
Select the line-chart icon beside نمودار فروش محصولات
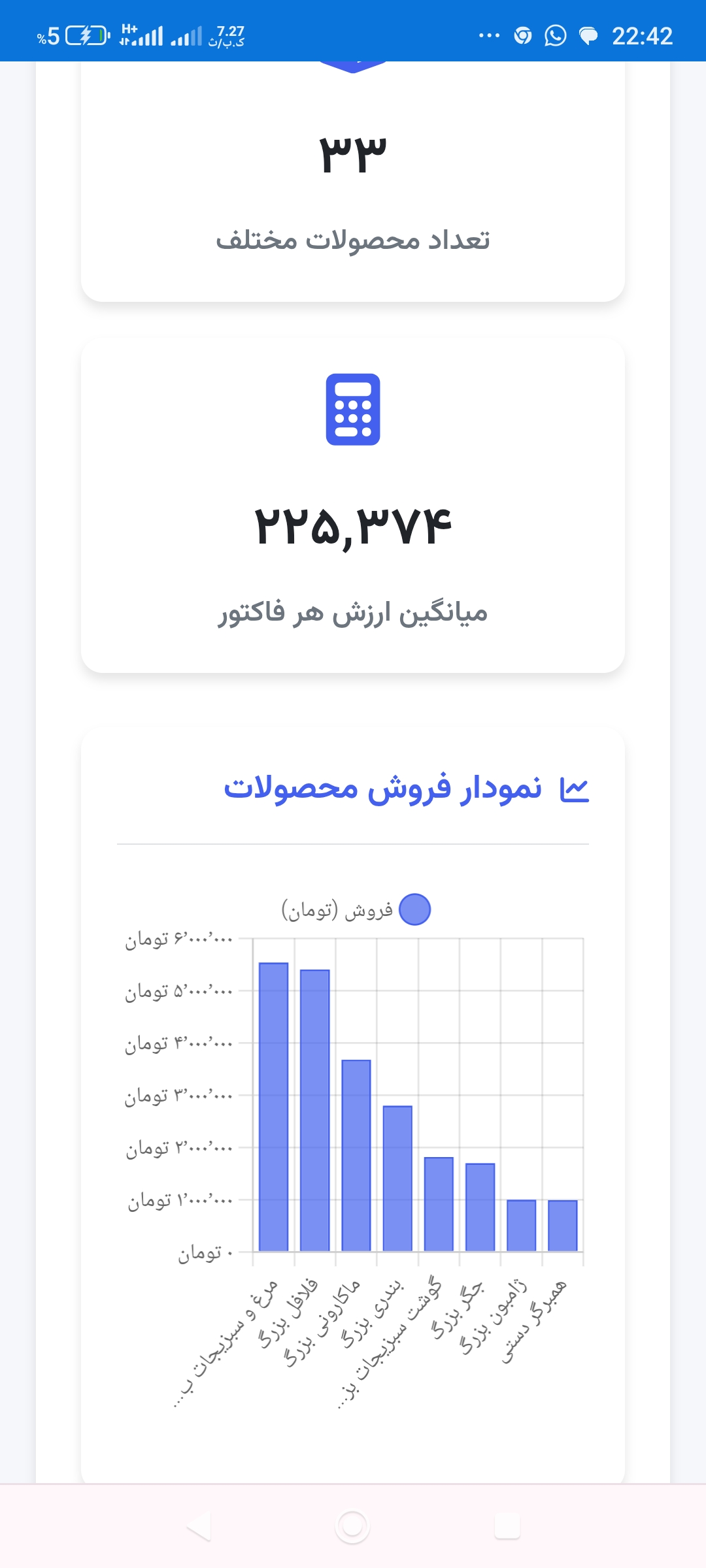point(575,789)
